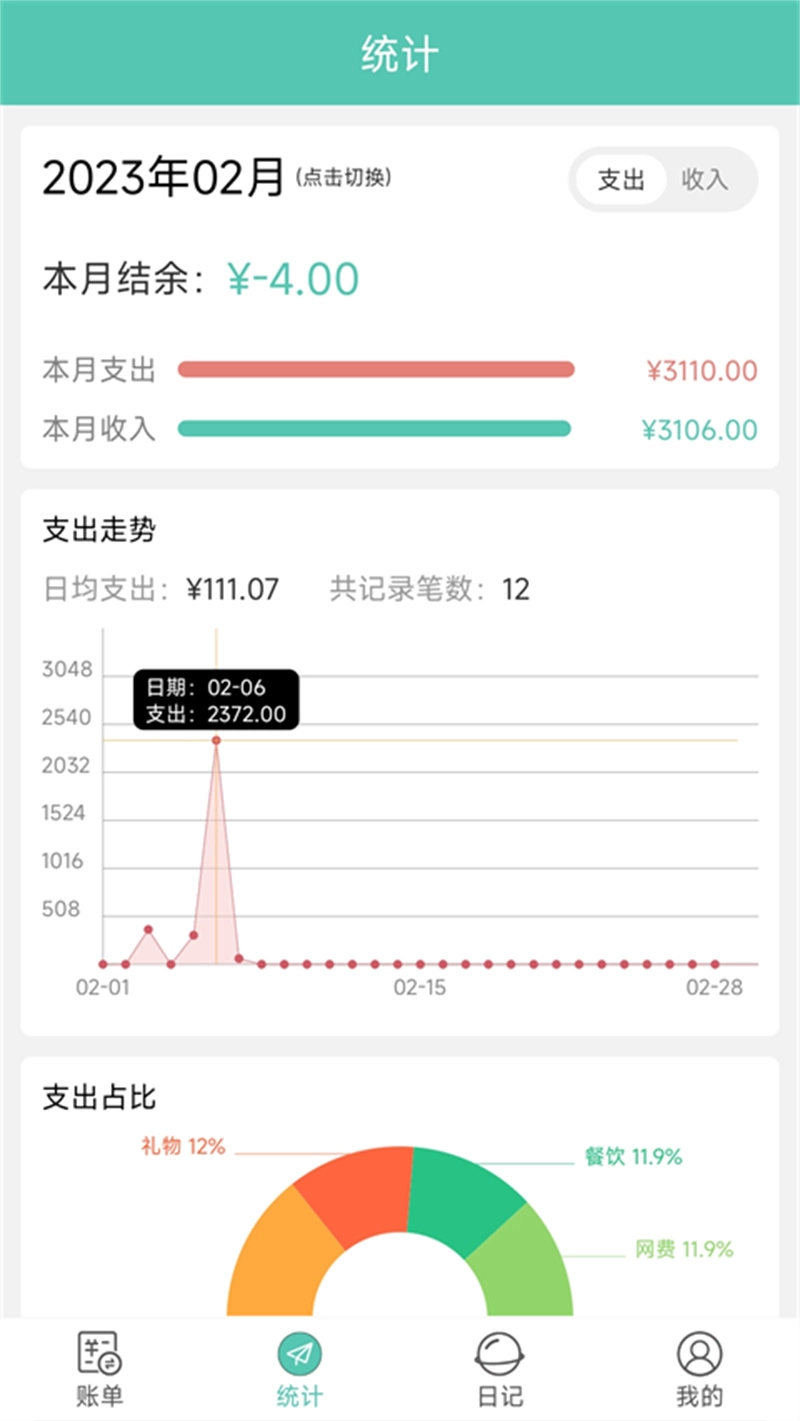
Task: Toggle the expense/income switch control
Action: (664, 181)
